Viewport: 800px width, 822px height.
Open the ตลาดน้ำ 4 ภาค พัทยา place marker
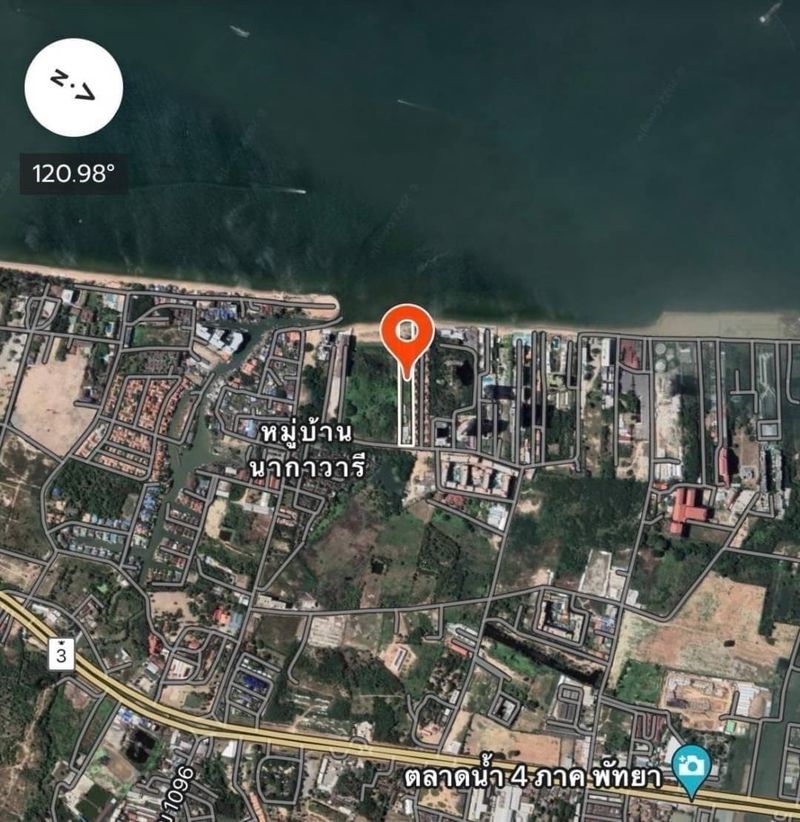pyautogui.click(x=690, y=767)
